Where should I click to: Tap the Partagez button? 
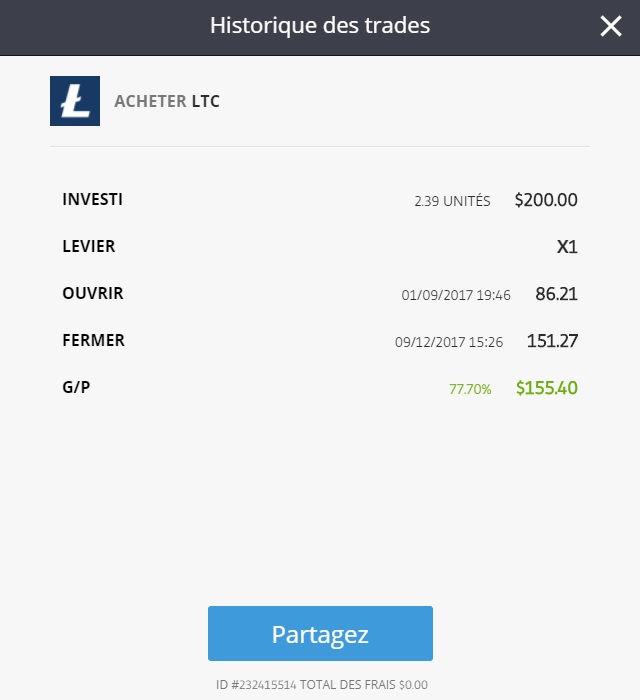(320, 633)
